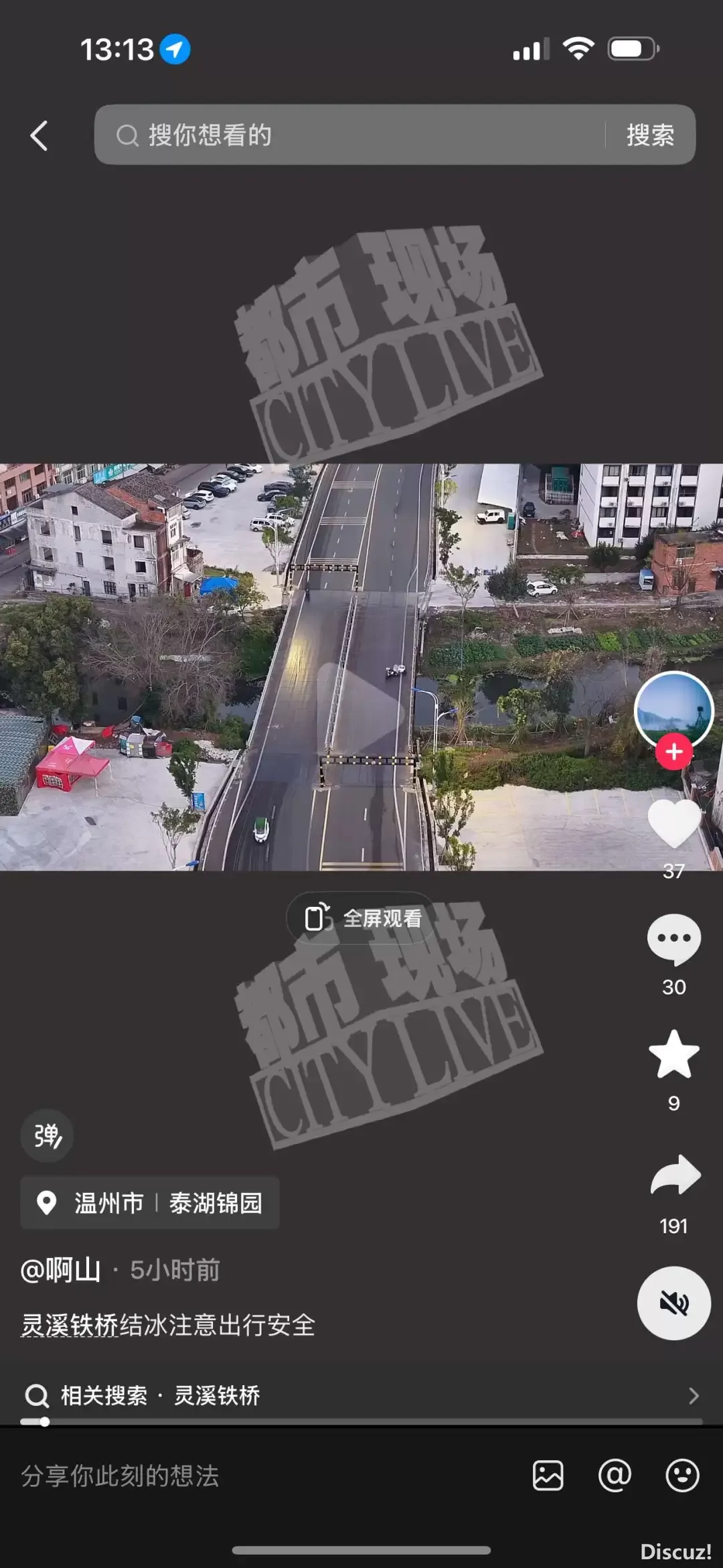Viewport: 723px width, 1568px height.
Task: Insert an emoji in the comment
Action: (682, 1476)
